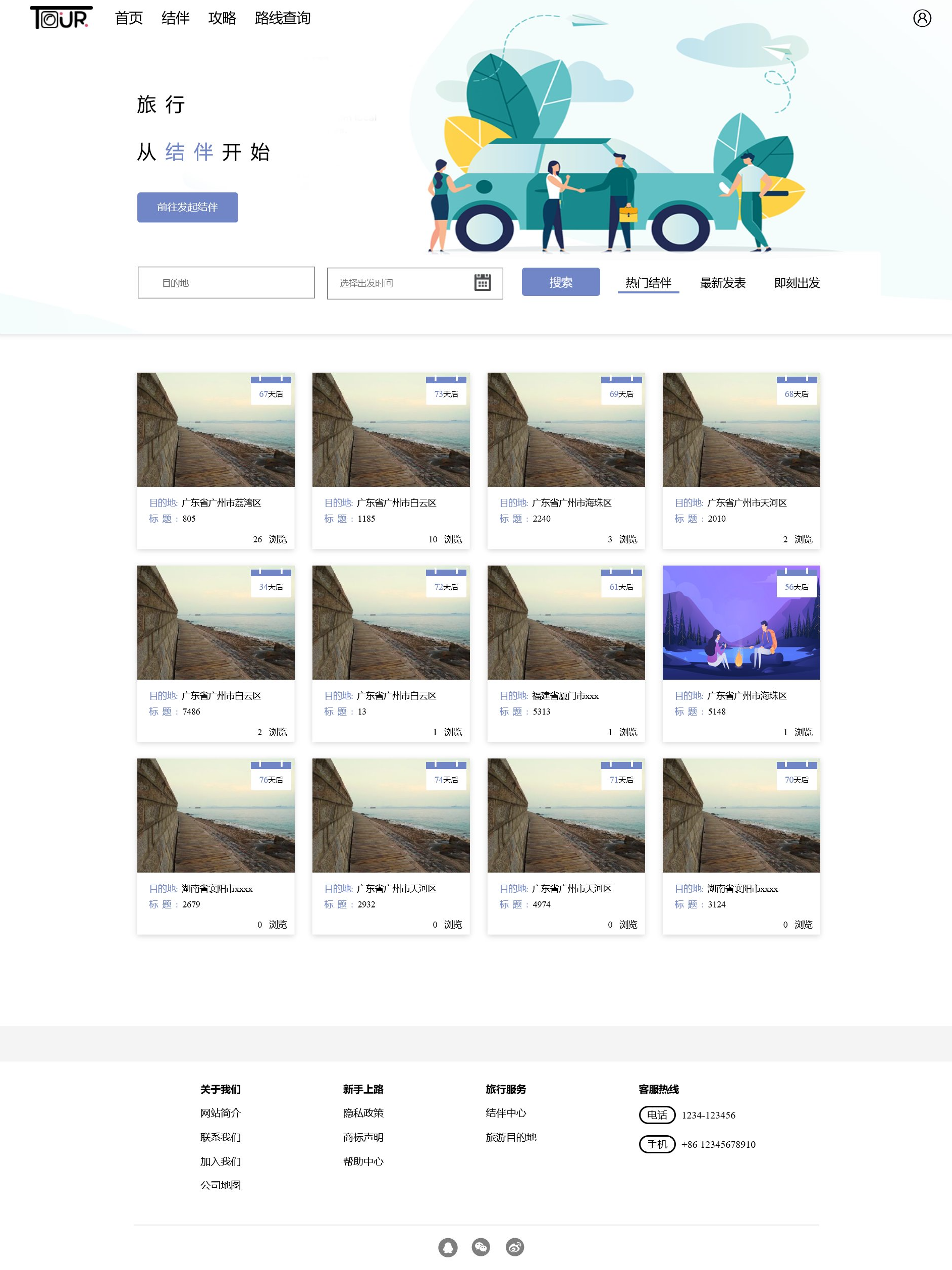
Task: Tap the Weibo icon in the footer
Action: 515,1247
